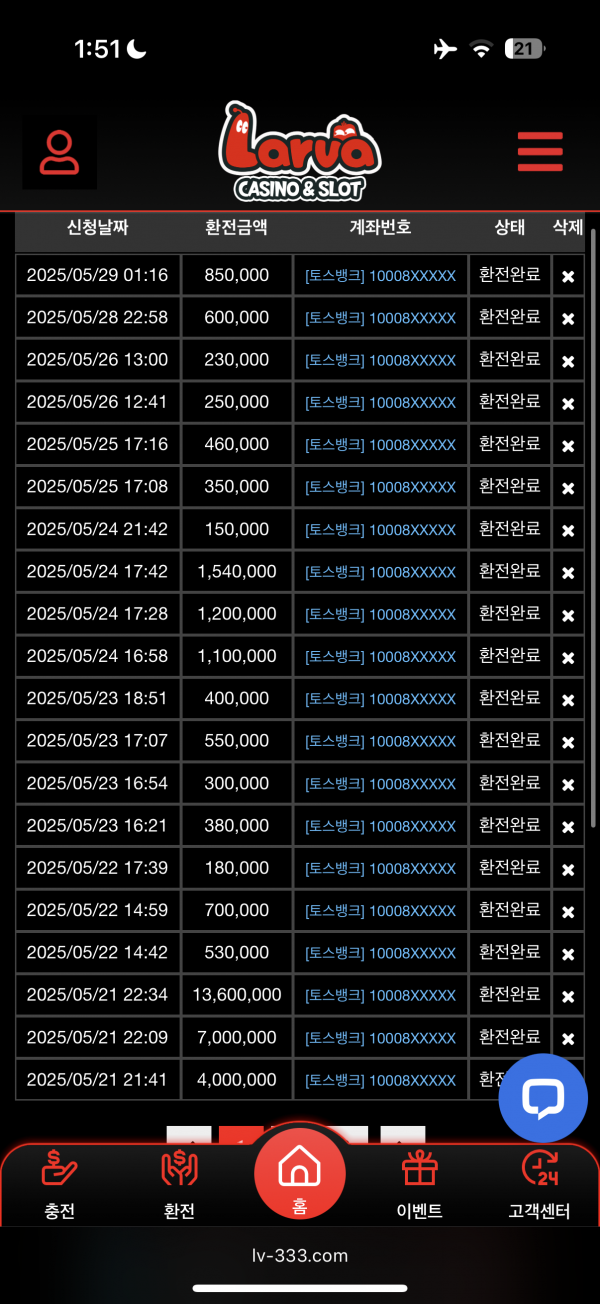This screenshot has height=1304, width=600.
Task: Go to the 충전 deposit tab
Action: click(x=60, y=1185)
